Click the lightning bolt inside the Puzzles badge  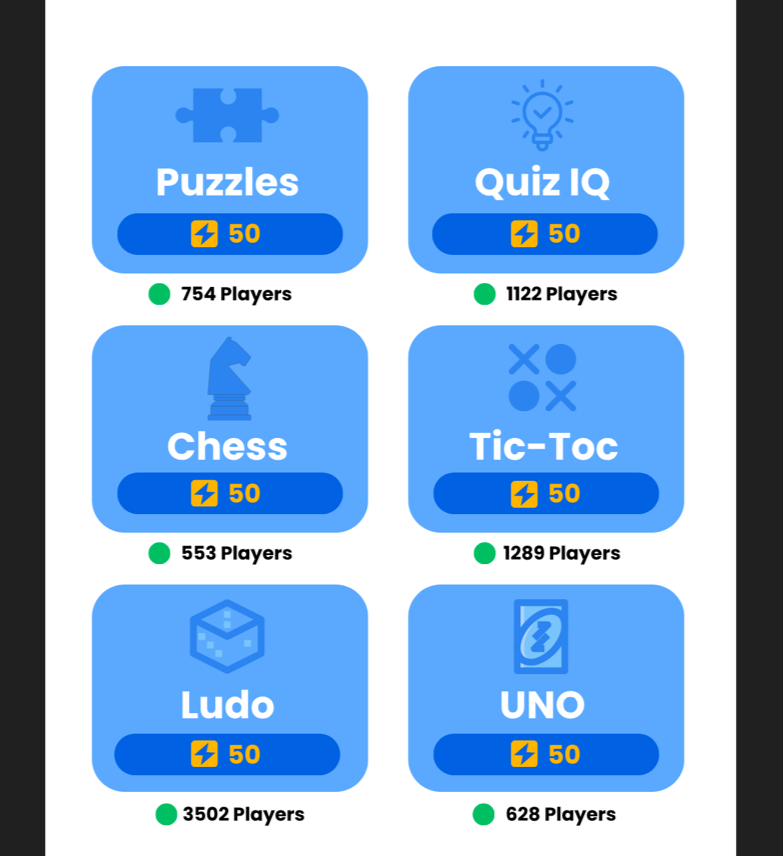pyautogui.click(x=204, y=233)
